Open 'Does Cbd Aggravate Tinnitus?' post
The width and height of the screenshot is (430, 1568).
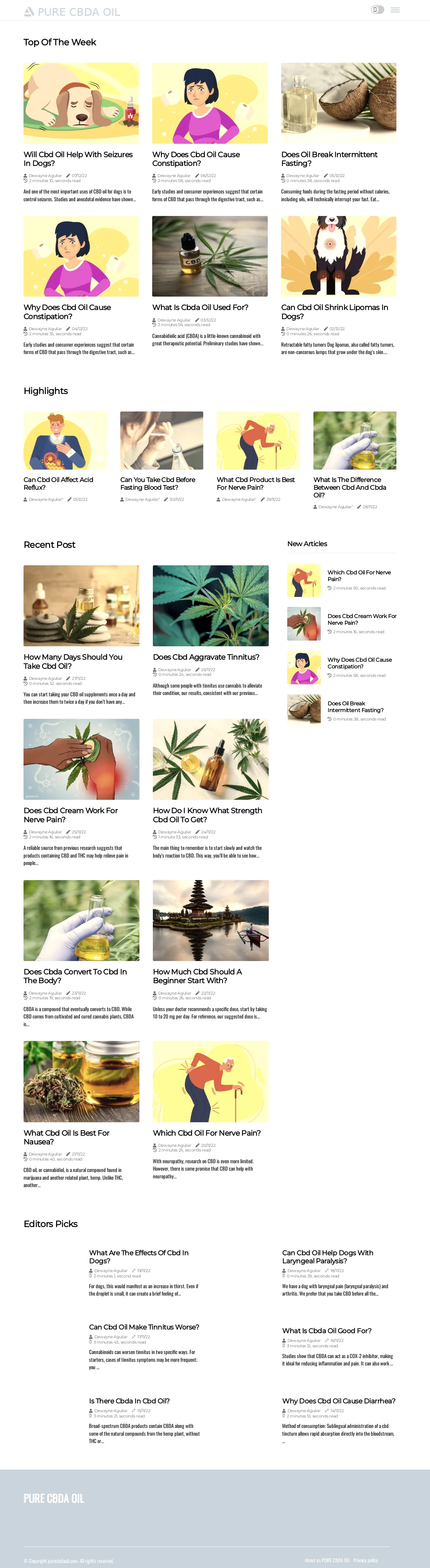point(206,657)
